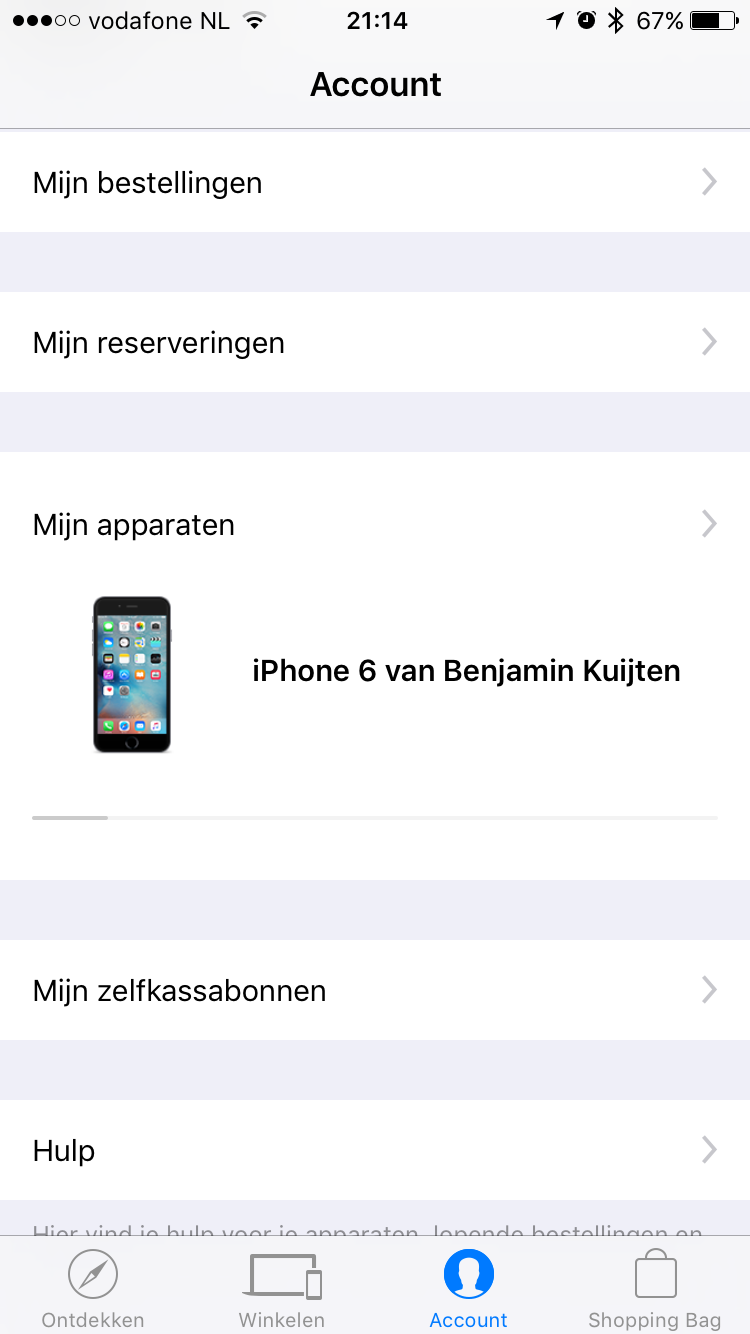The height and width of the screenshot is (1334, 750).
Task: Tap the Account tab
Action: point(469,1288)
